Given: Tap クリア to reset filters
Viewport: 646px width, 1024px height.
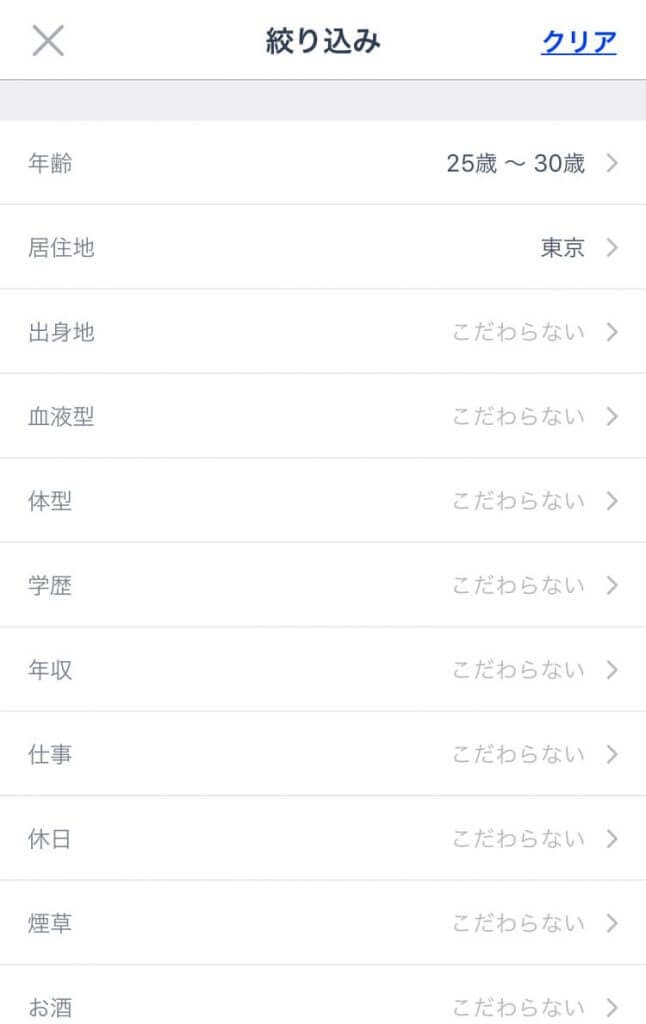Looking at the screenshot, I should [x=579, y=42].
